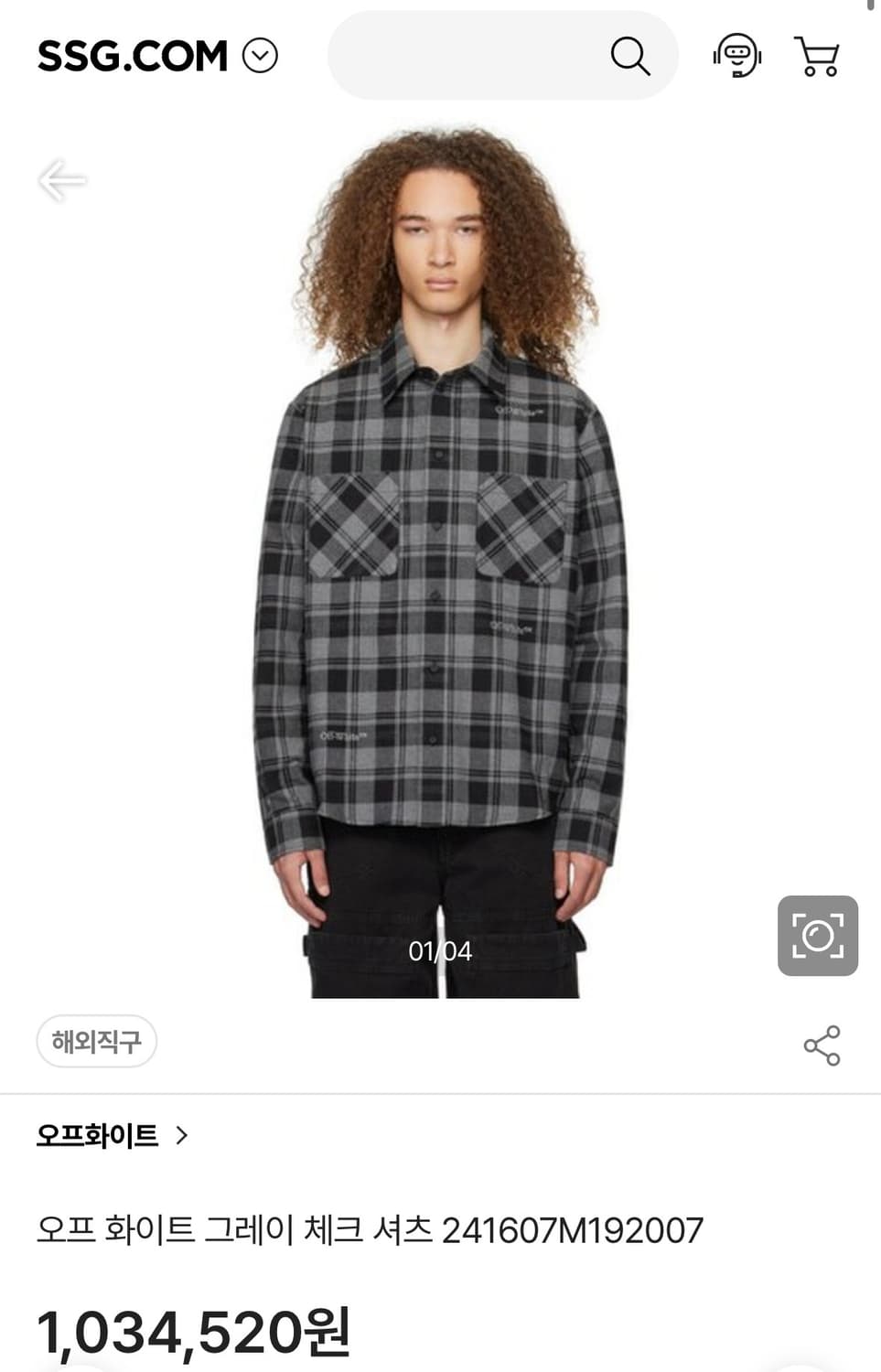Viewport: 881px width, 1372px height.
Task: Select the 해외직구 badge
Action: tap(98, 1042)
